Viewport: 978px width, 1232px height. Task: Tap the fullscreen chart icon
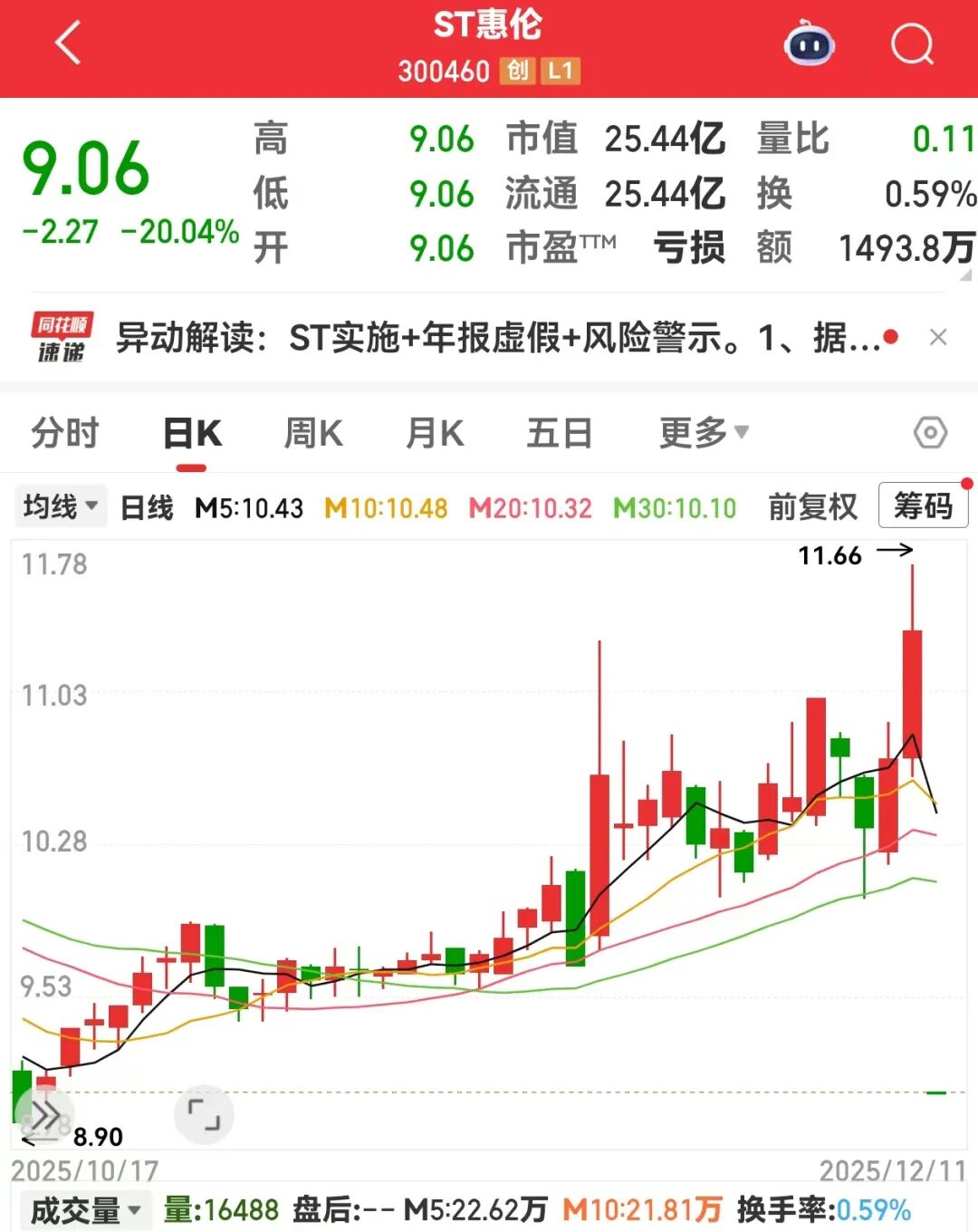click(204, 1114)
